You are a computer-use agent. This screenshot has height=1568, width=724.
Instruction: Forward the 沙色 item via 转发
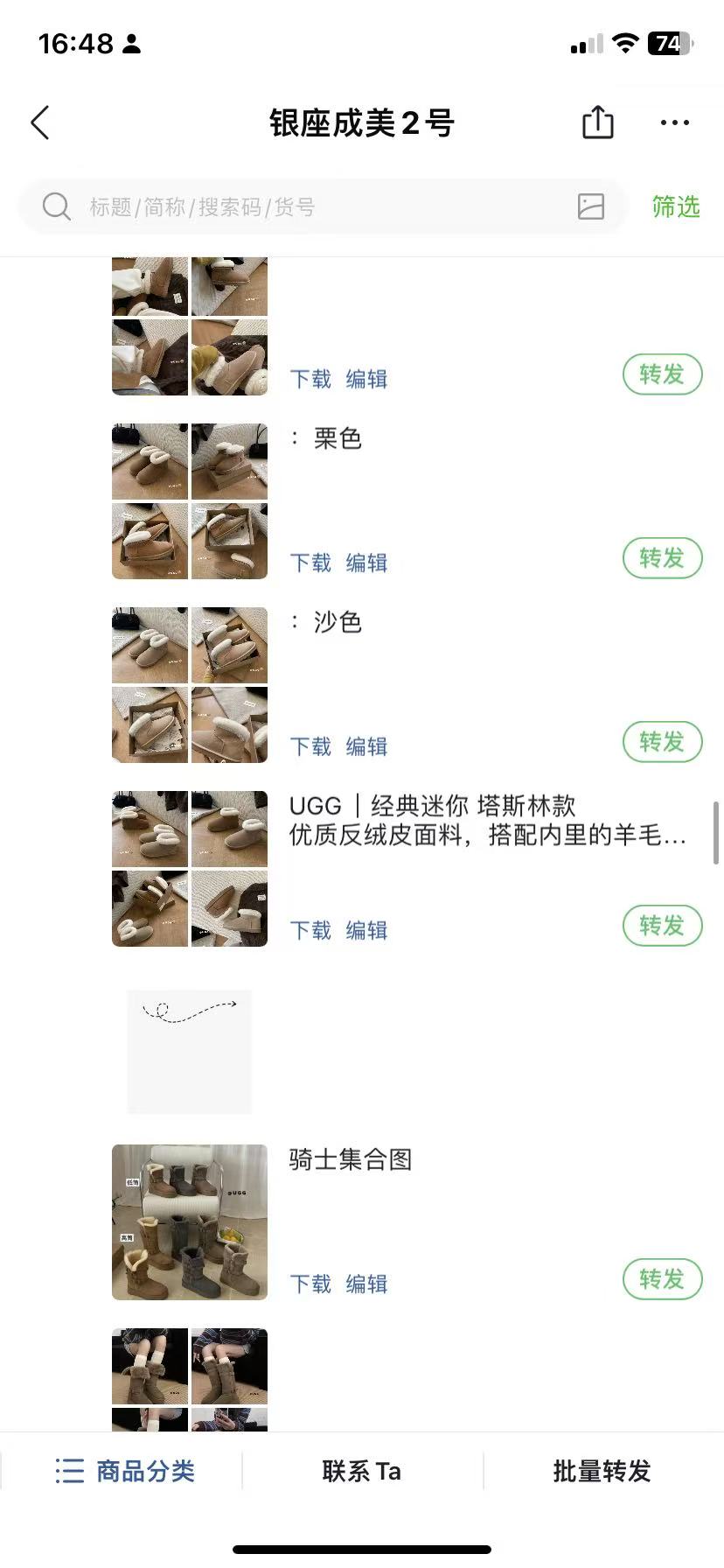click(x=662, y=742)
